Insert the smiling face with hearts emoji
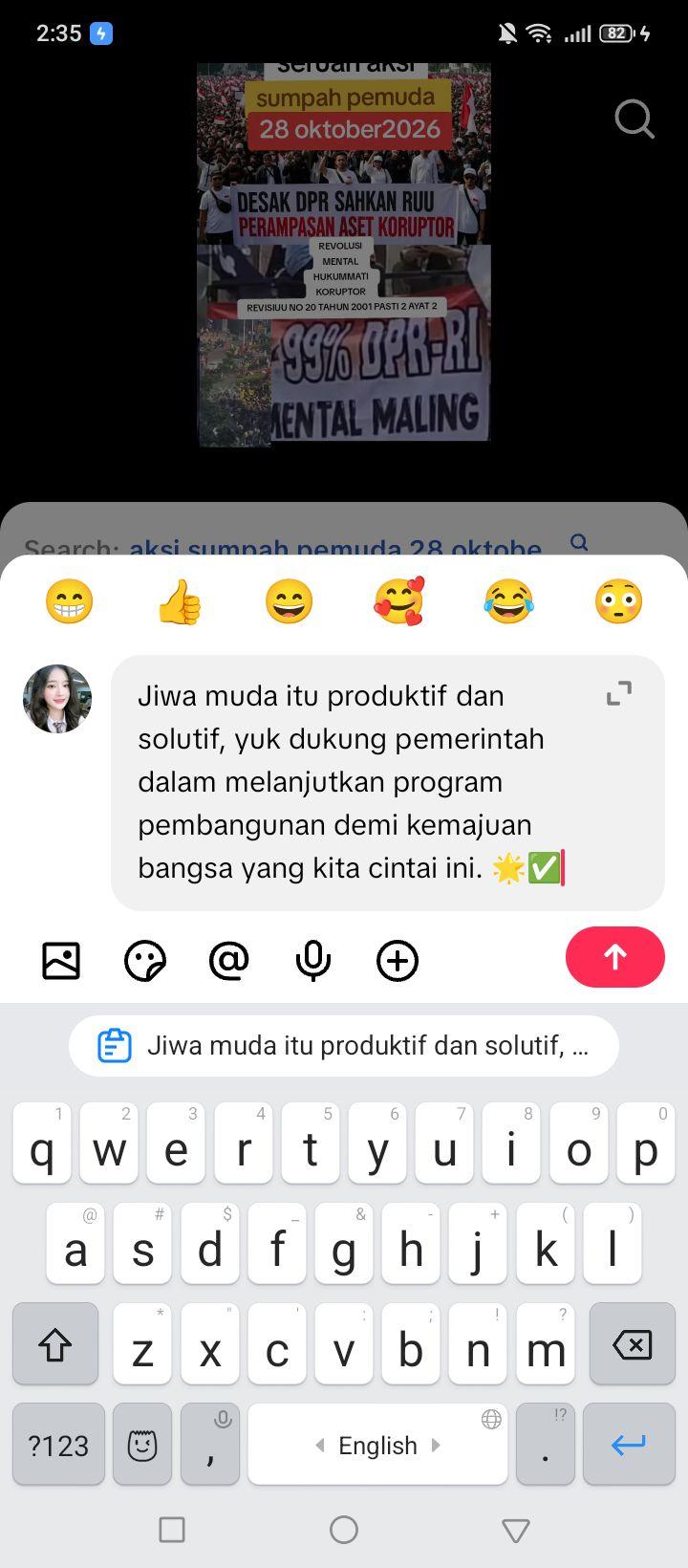 point(398,601)
